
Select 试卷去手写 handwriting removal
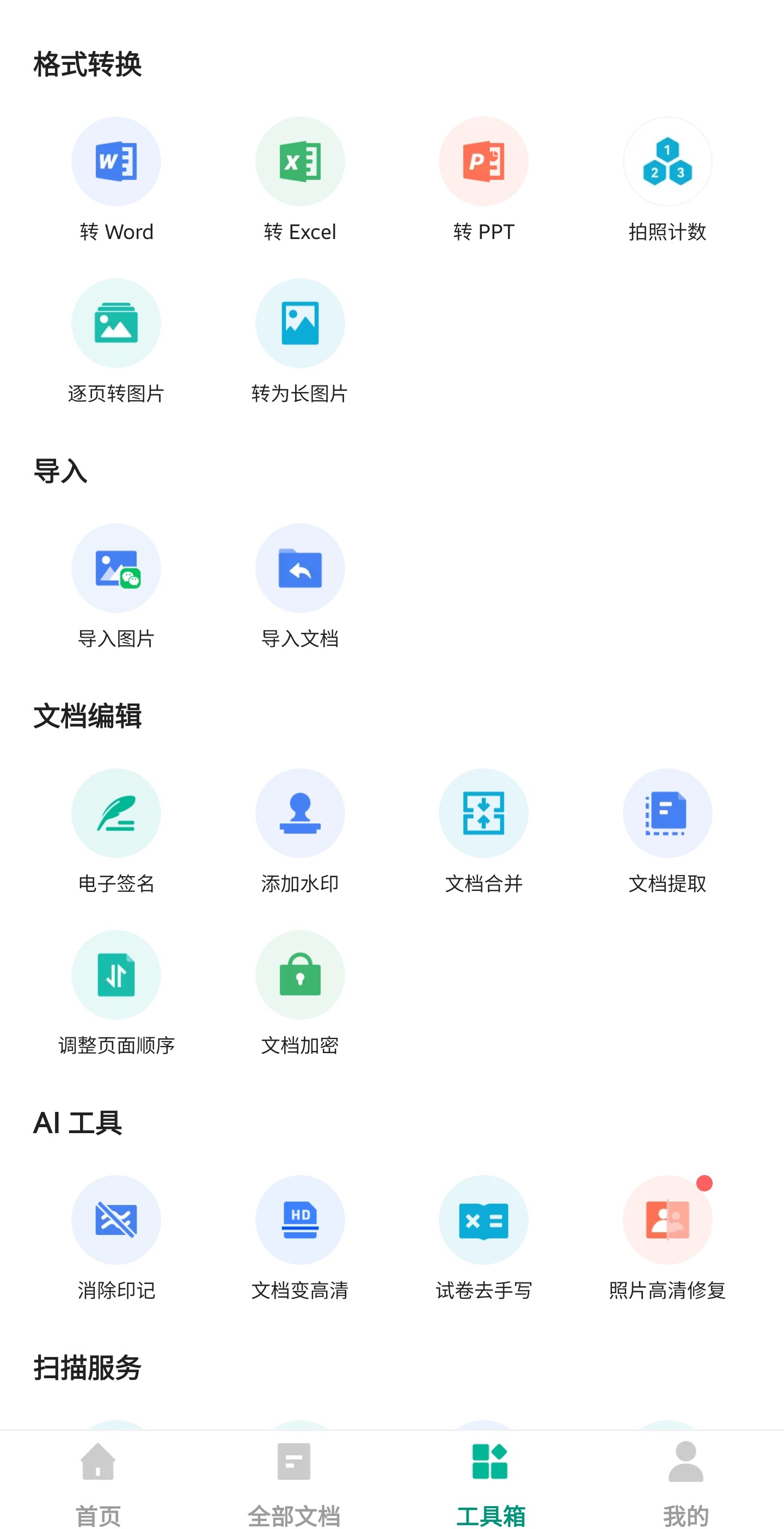483,1220
